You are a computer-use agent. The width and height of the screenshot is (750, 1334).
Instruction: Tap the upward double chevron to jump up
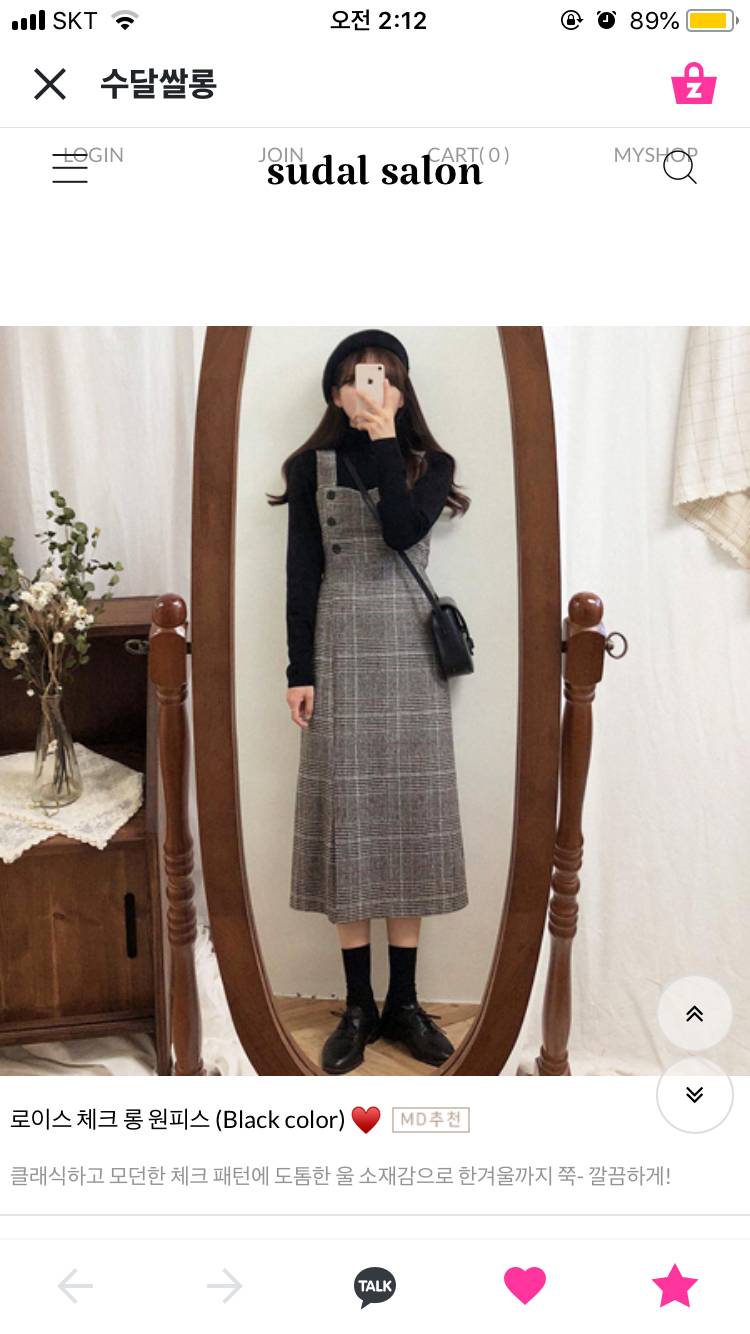[694, 1013]
